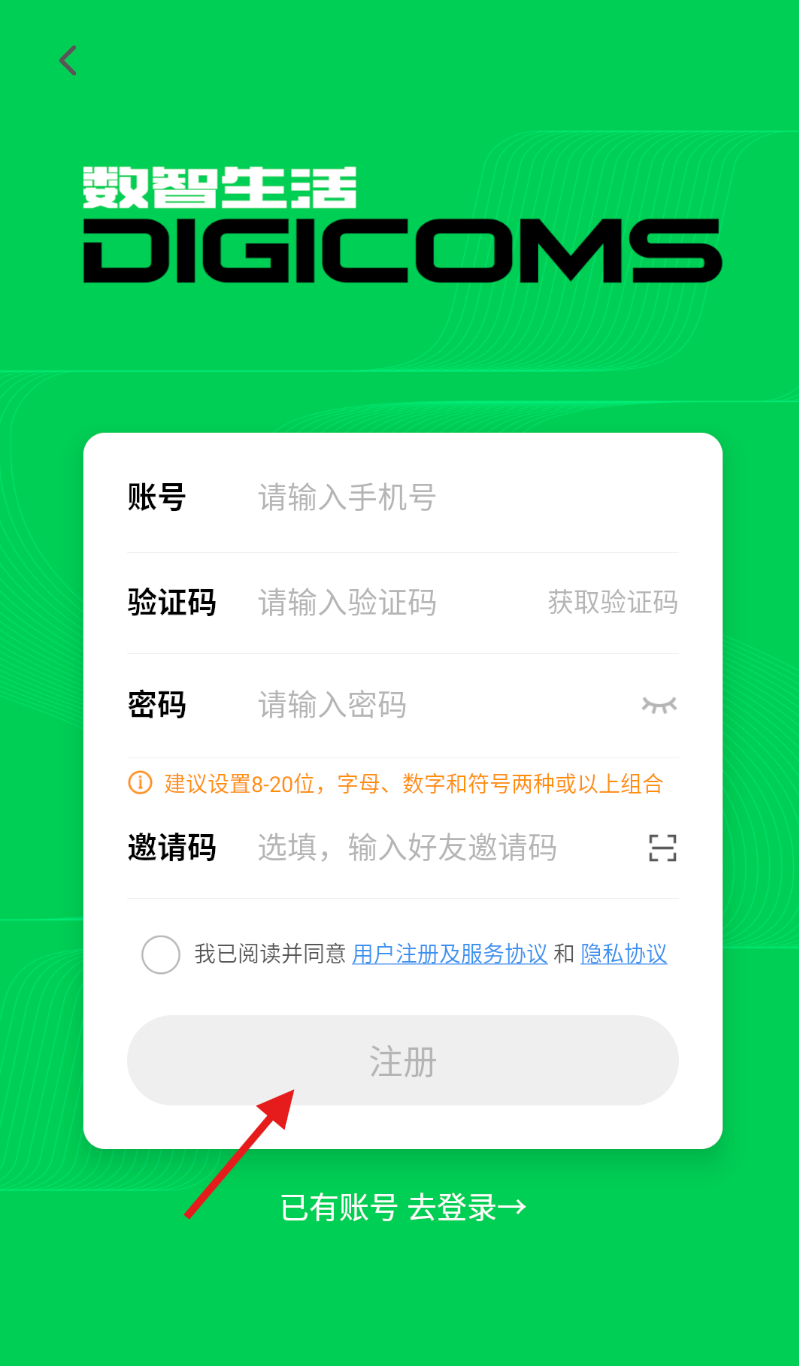The height and width of the screenshot is (1366, 799).
Task: Go to login via 已有账号 去登录
Action: click(x=402, y=1208)
